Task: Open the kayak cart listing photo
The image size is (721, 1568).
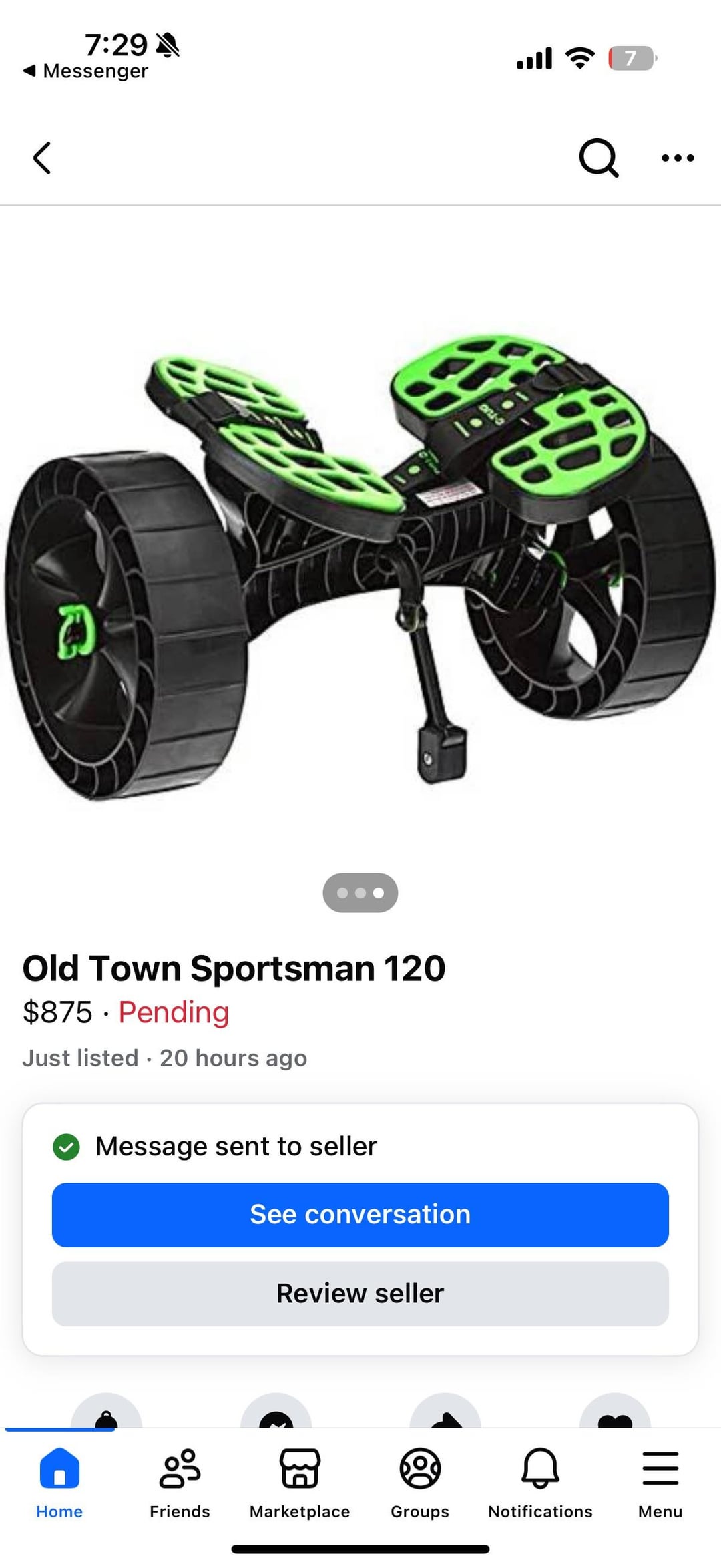Action: click(360, 561)
